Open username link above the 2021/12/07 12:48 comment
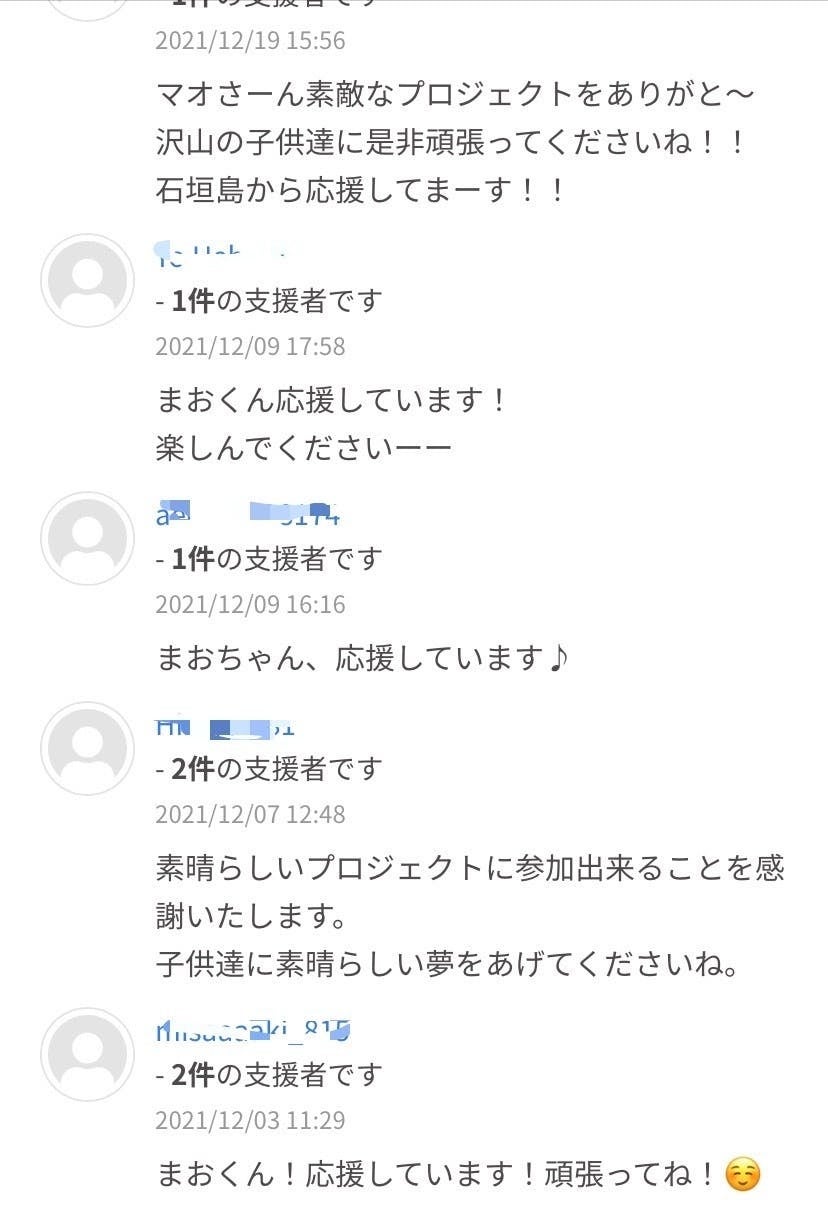 226,727
